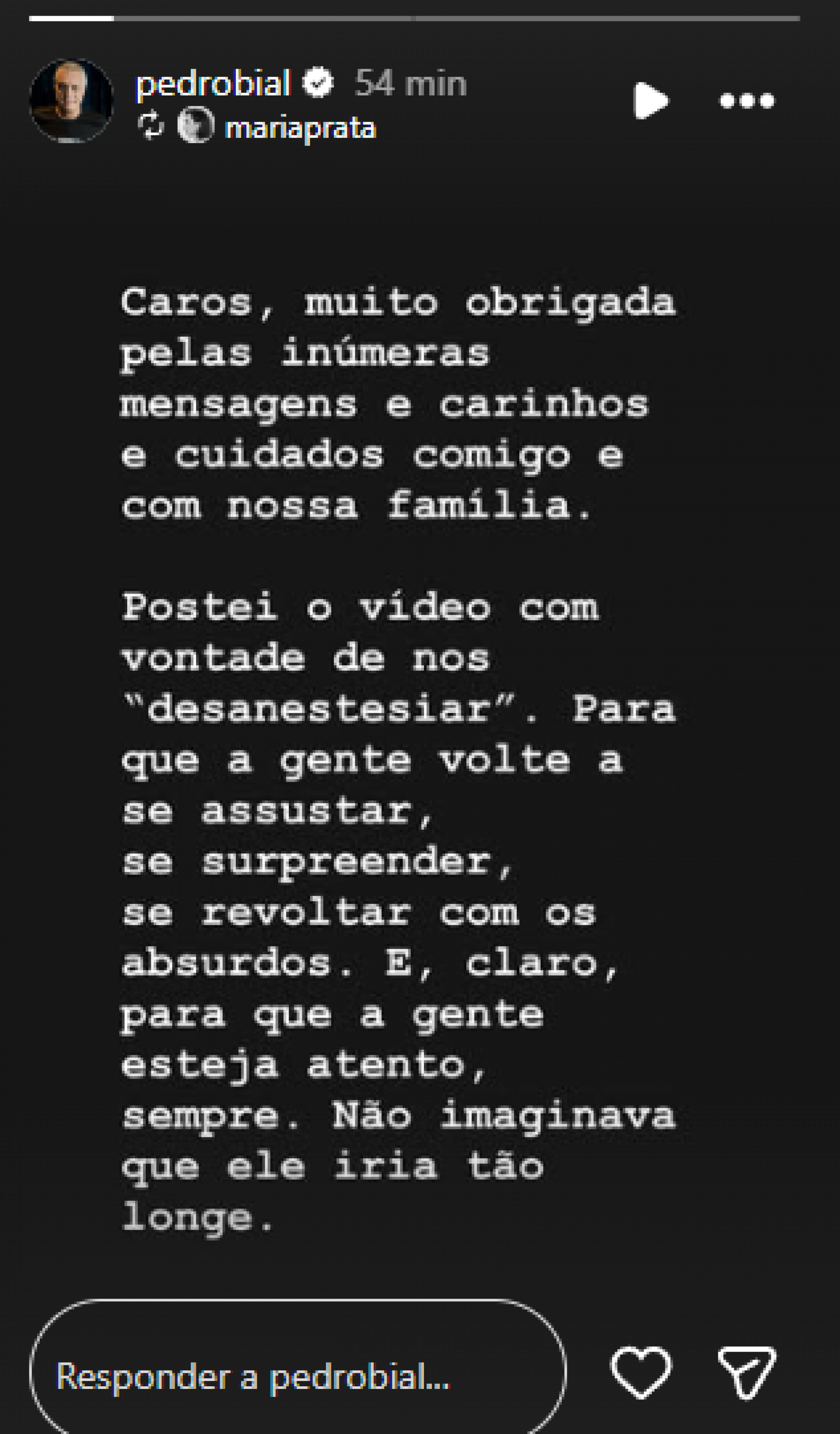840x1434 pixels.
Task: Tap the Responder a pedrobial reply field
Action: tap(297, 1377)
